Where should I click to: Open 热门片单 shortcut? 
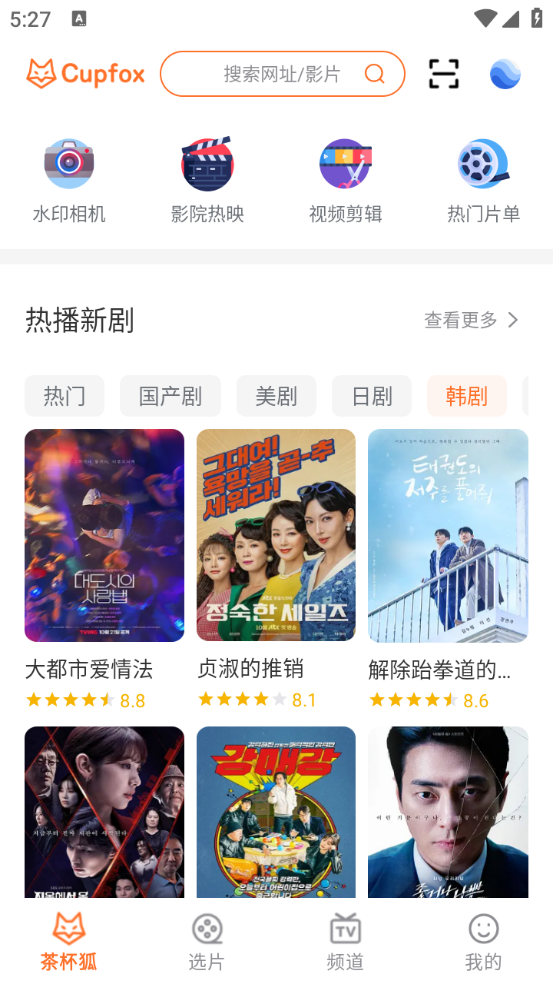click(x=483, y=181)
